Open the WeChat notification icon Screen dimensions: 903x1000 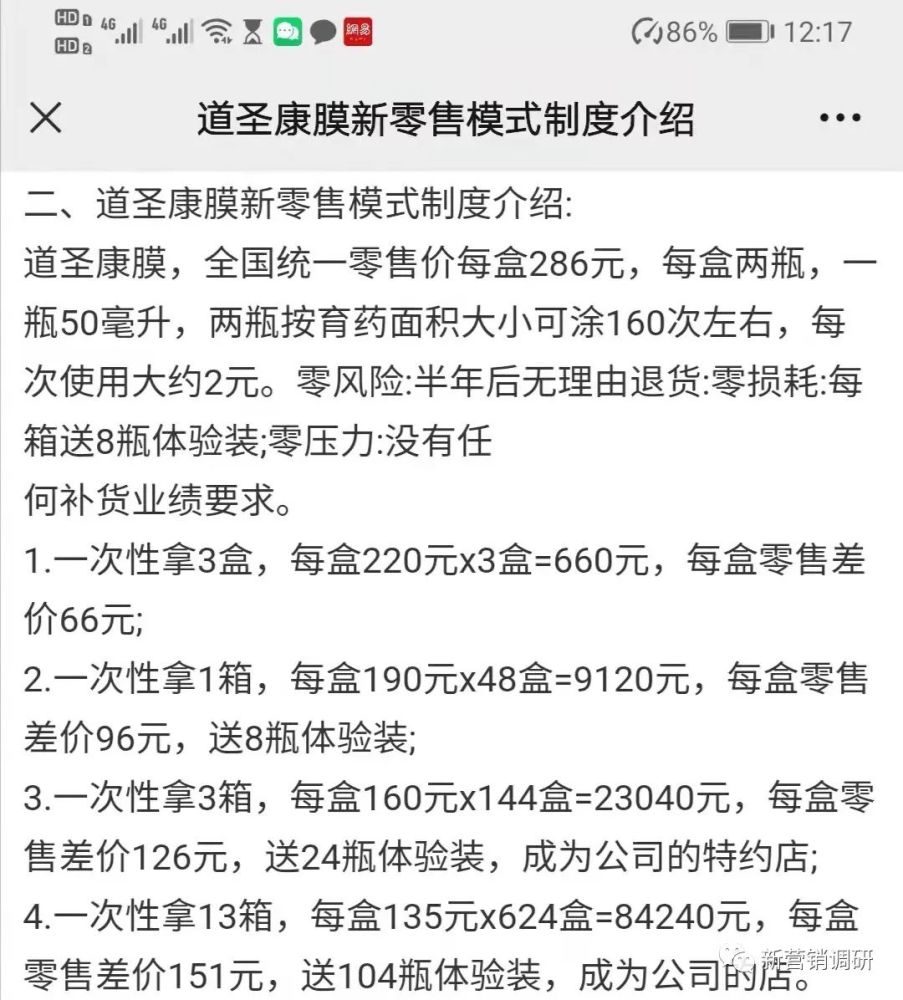287,30
